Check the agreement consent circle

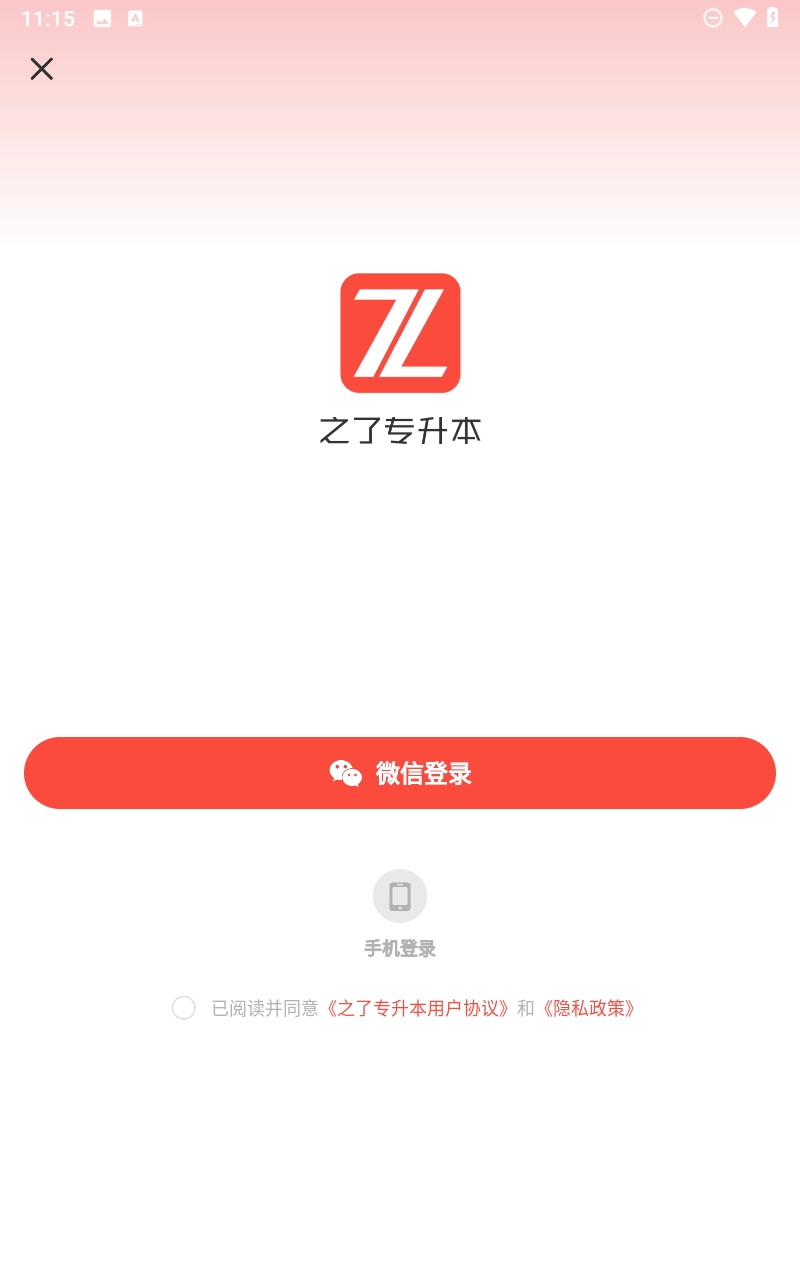[184, 1008]
